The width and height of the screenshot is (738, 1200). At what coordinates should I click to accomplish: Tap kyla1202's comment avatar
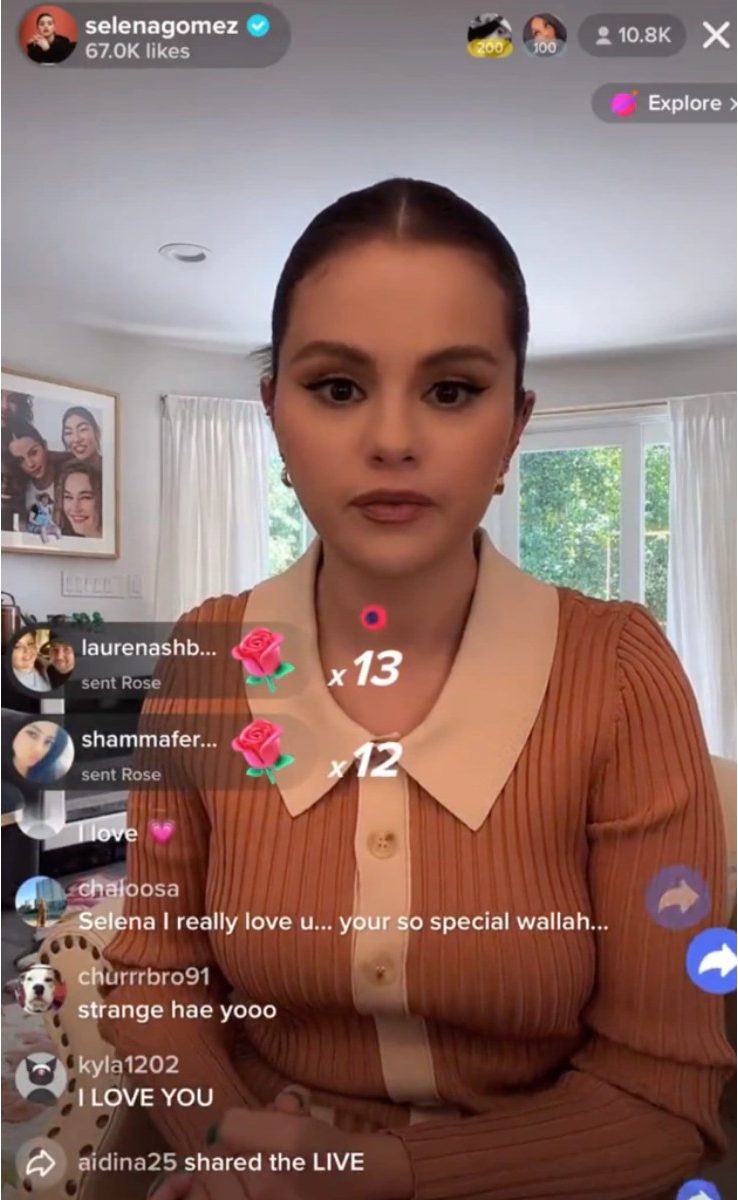pos(42,1077)
